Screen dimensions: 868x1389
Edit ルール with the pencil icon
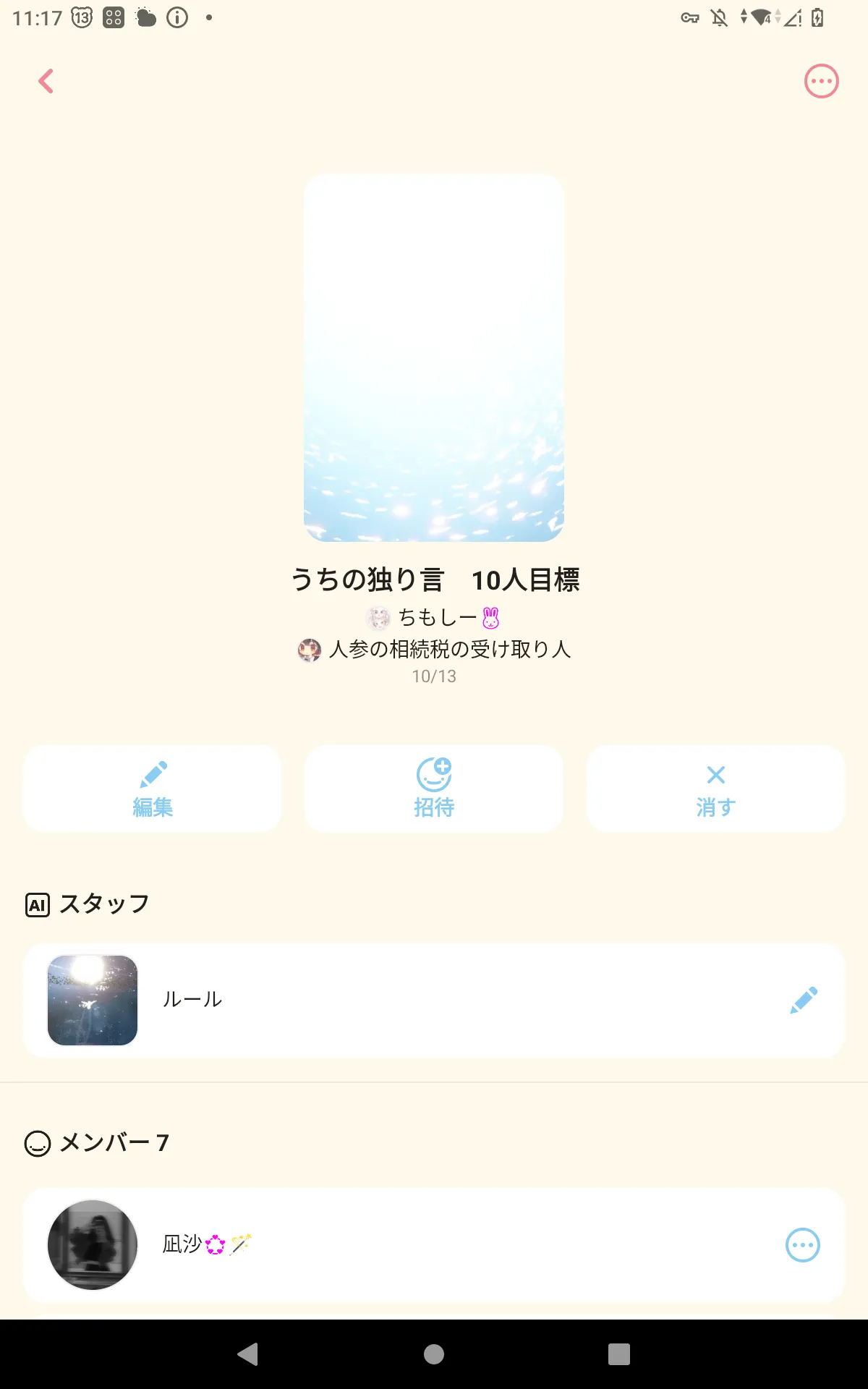(x=803, y=1000)
